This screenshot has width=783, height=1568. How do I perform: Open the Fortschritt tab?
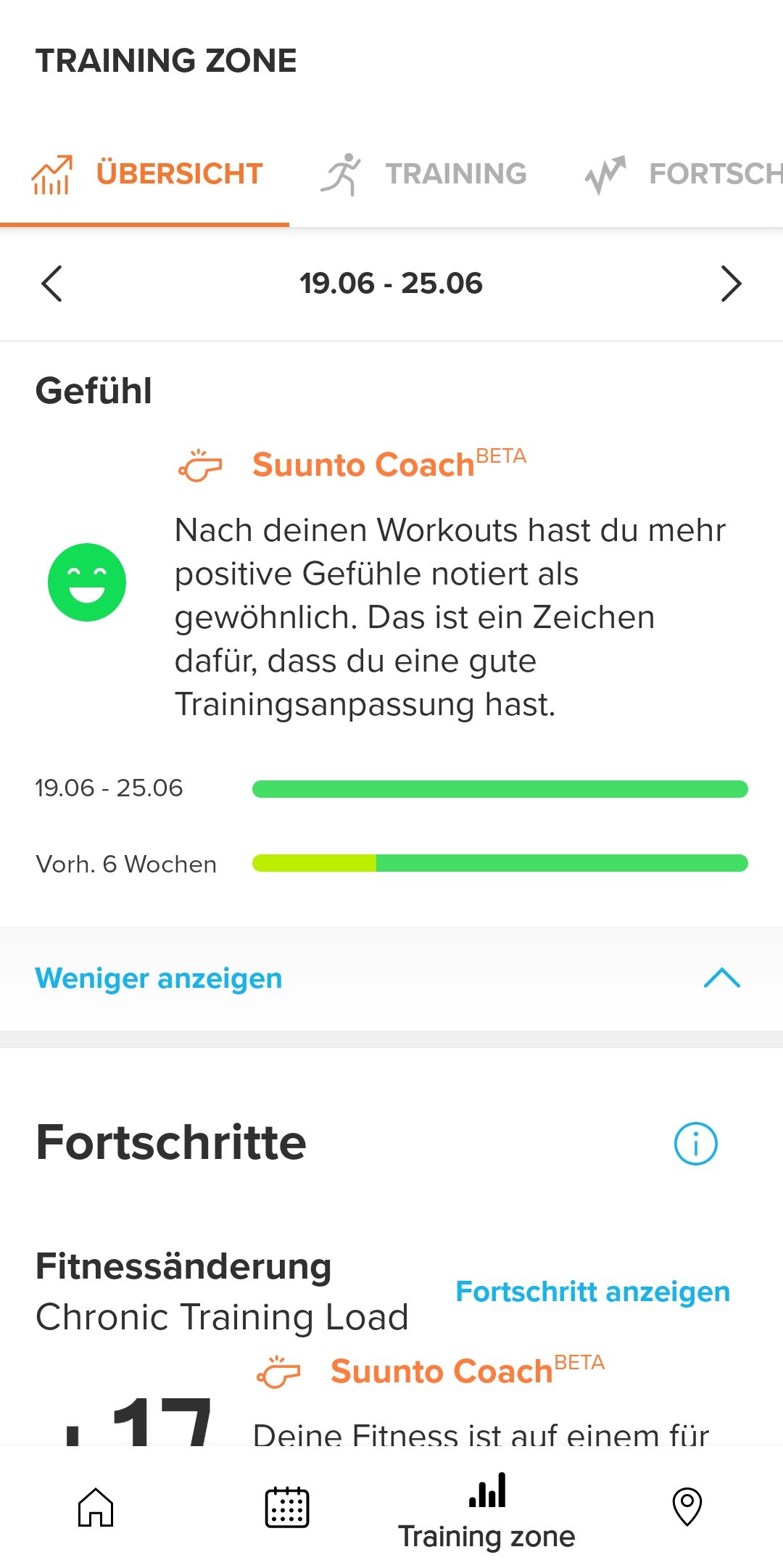pyautogui.click(x=681, y=174)
